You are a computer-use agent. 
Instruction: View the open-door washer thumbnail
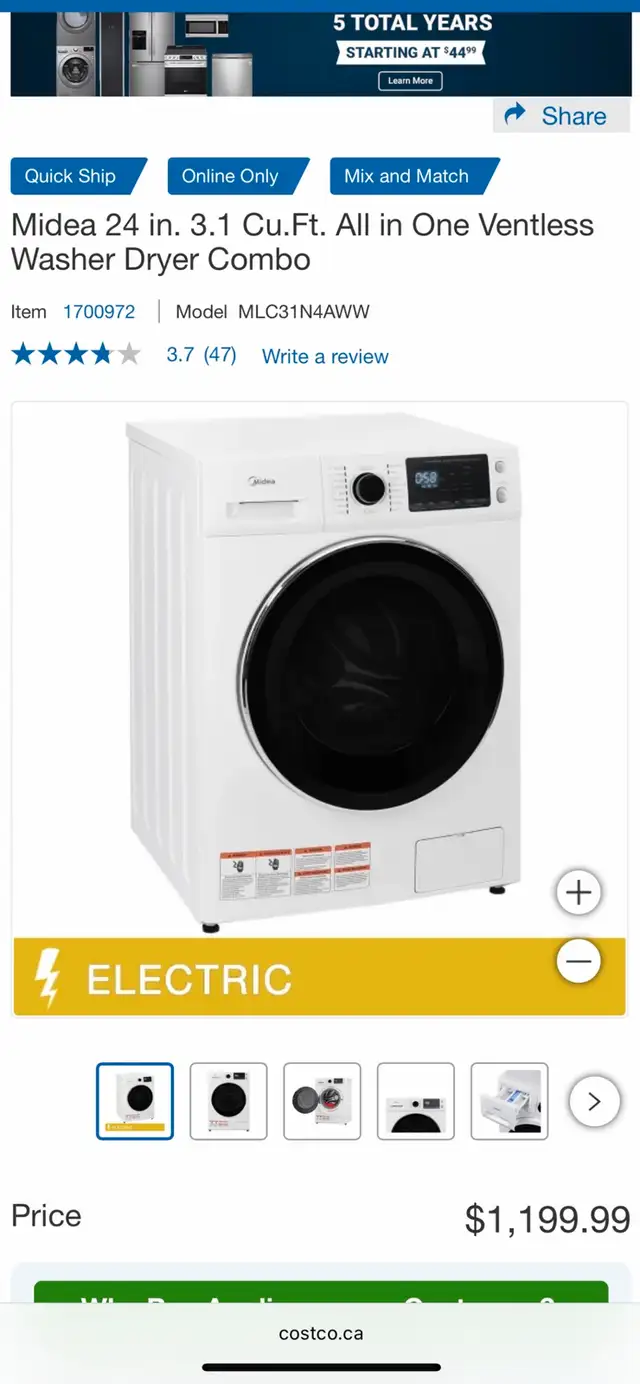pyautogui.click(x=322, y=1101)
